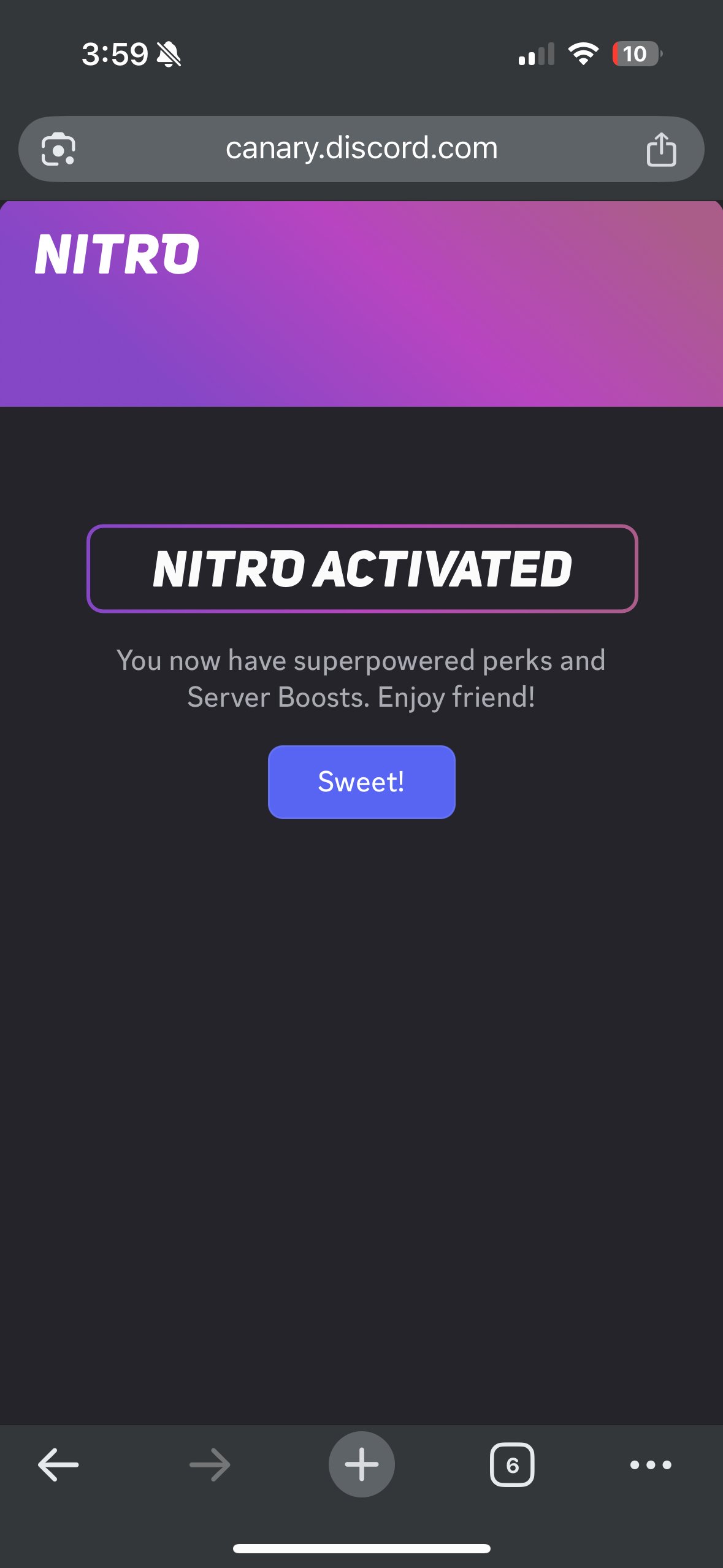Open the canary.discord.com address bar
The width and height of the screenshot is (723, 1568).
(361, 148)
